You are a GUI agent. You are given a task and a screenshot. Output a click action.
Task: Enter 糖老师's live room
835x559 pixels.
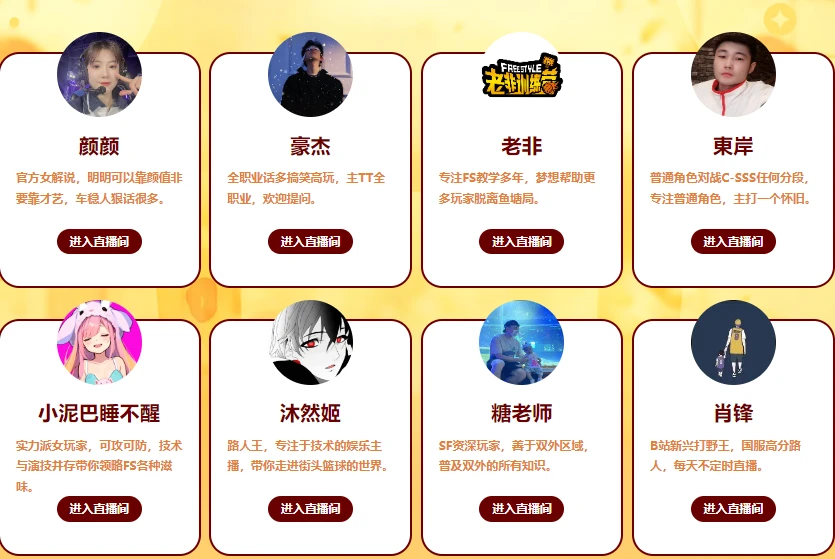521,508
